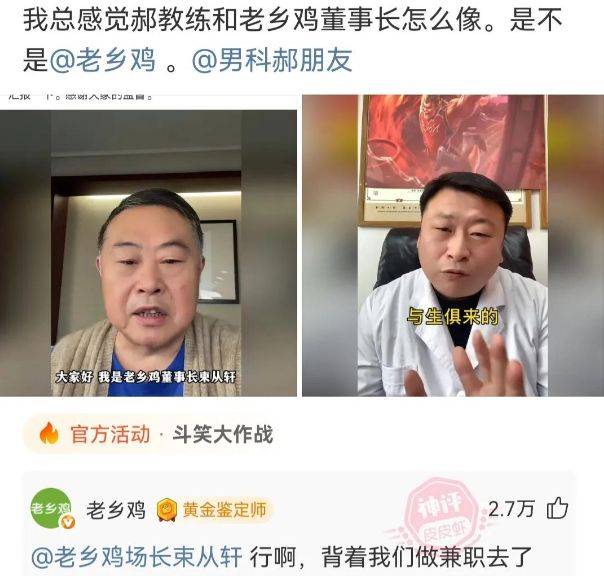Like 老乡鸡's comment with 2.7万 likes
Viewport: 604px width, 576px height.
[557, 509]
